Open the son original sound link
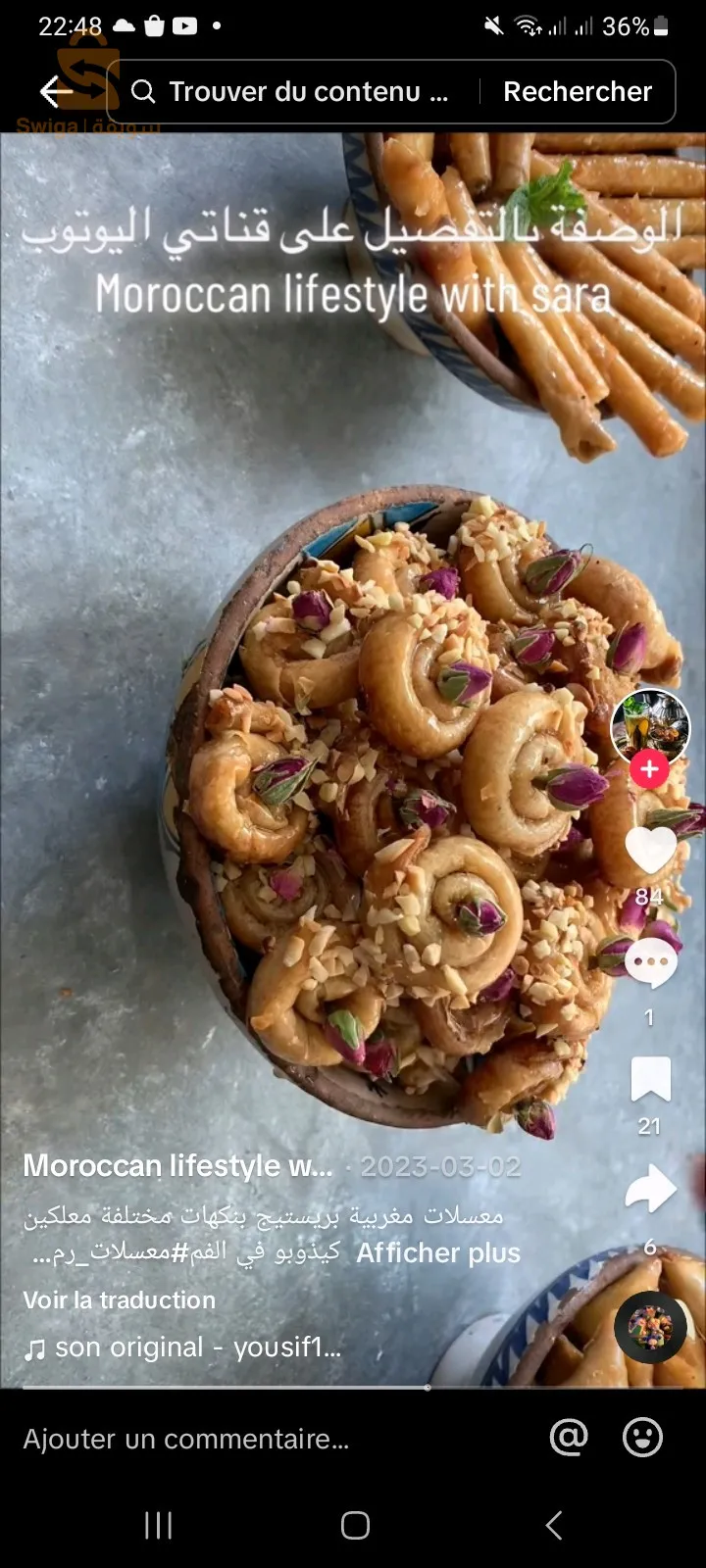The image size is (706, 1568). click(x=182, y=1347)
